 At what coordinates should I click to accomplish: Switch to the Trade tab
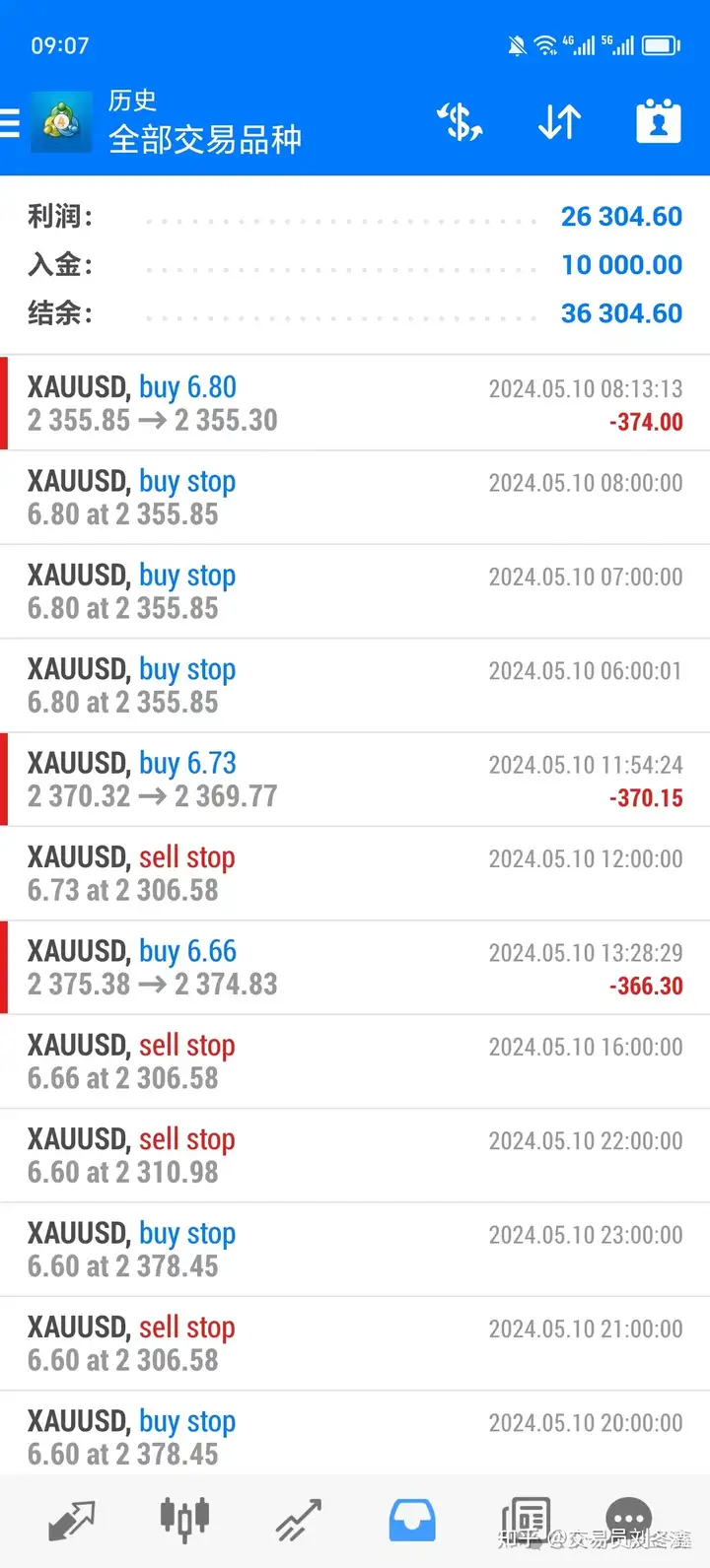[298, 1521]
